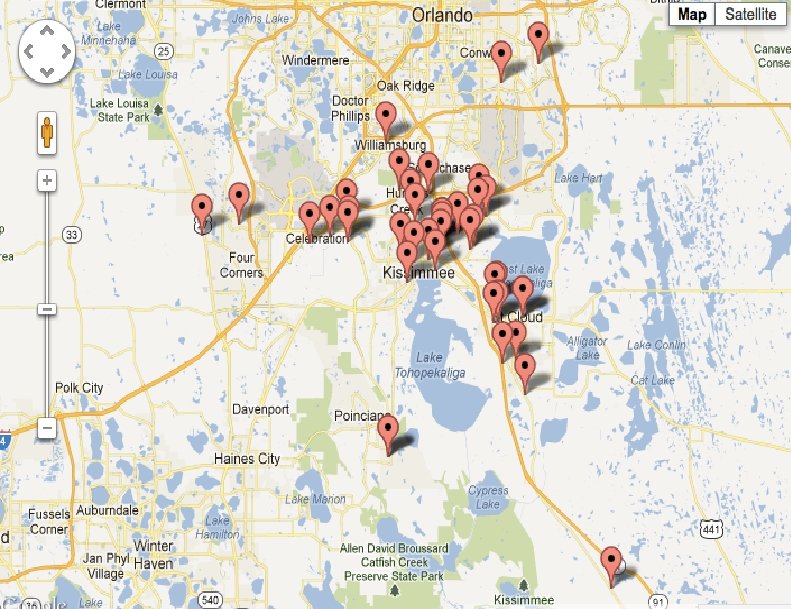Select the marker by highway 91
This screenshot has width=791, height=609.
click(x=611, y=567)
